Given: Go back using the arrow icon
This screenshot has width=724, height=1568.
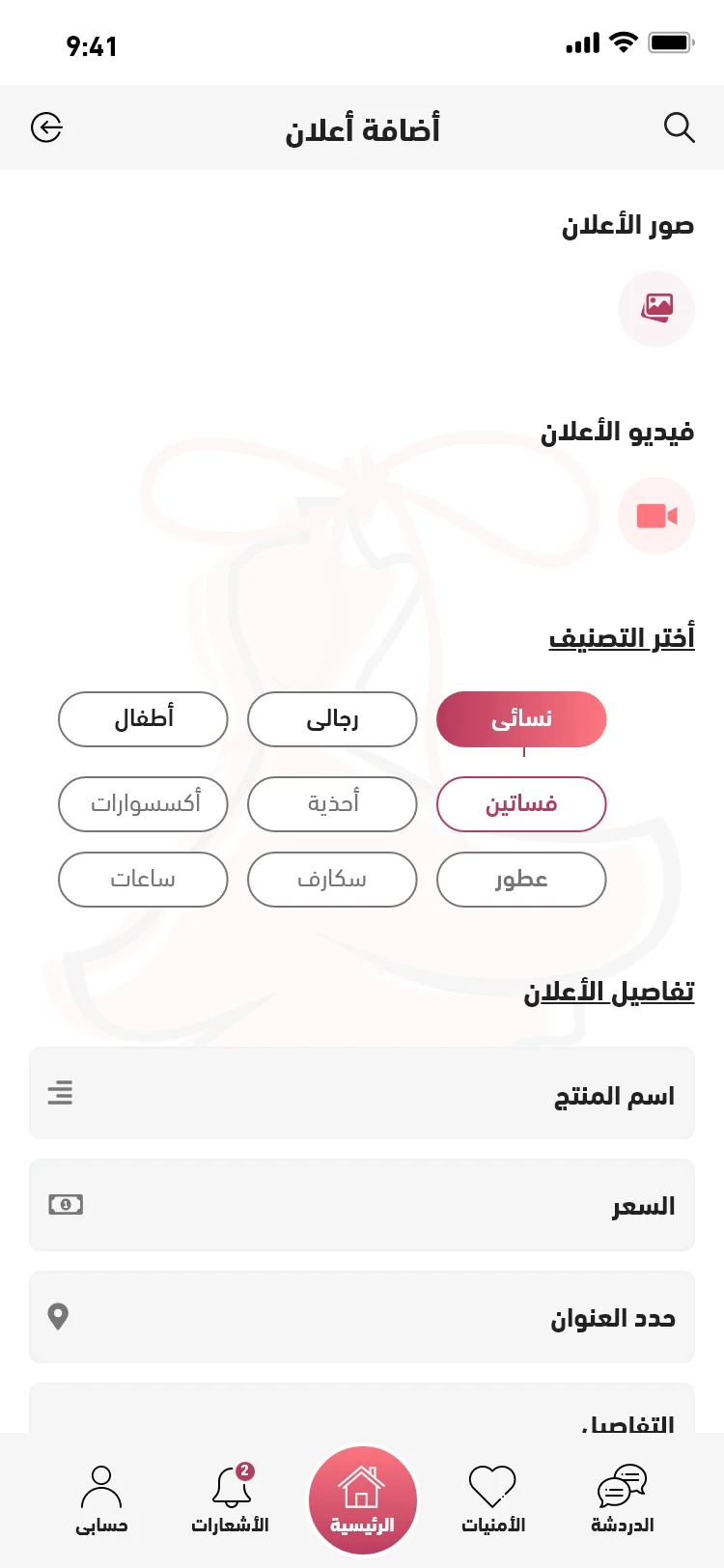Looking at the screenshot, I should [x=46, y=127].
